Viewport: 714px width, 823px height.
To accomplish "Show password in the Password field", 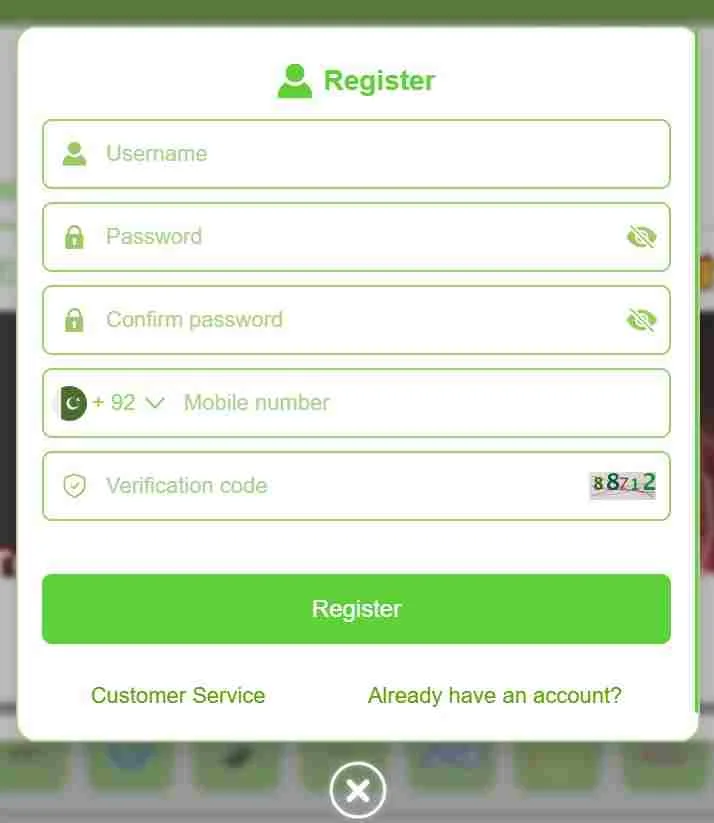I will pyautogui.click(x=641, y=237).
